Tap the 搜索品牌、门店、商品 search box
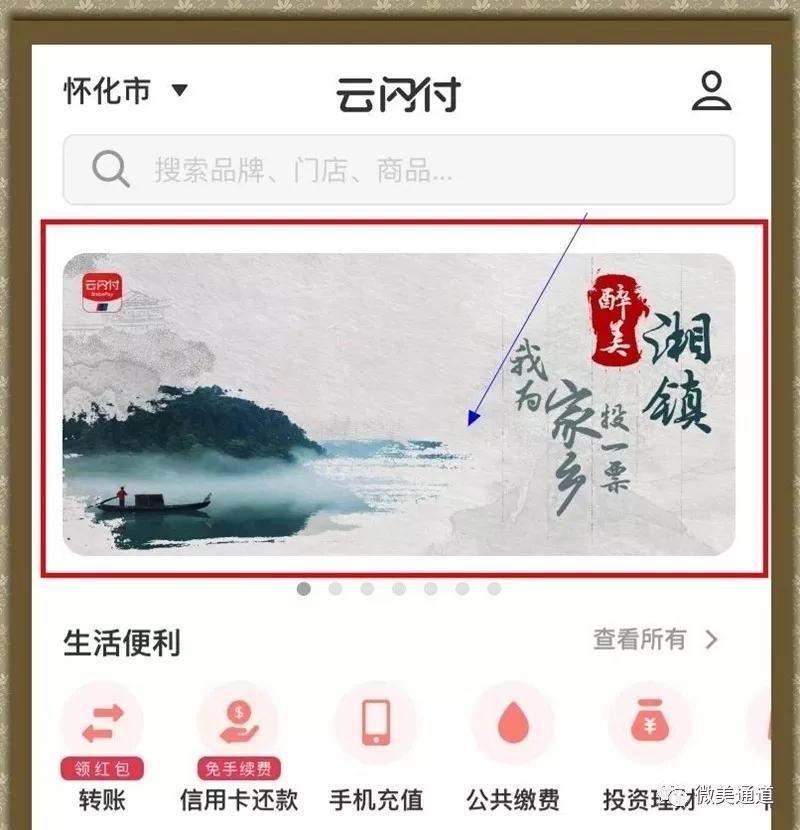The height and width of the screenshot is (830, 800). pyautogui.click(x=398, y=170)
